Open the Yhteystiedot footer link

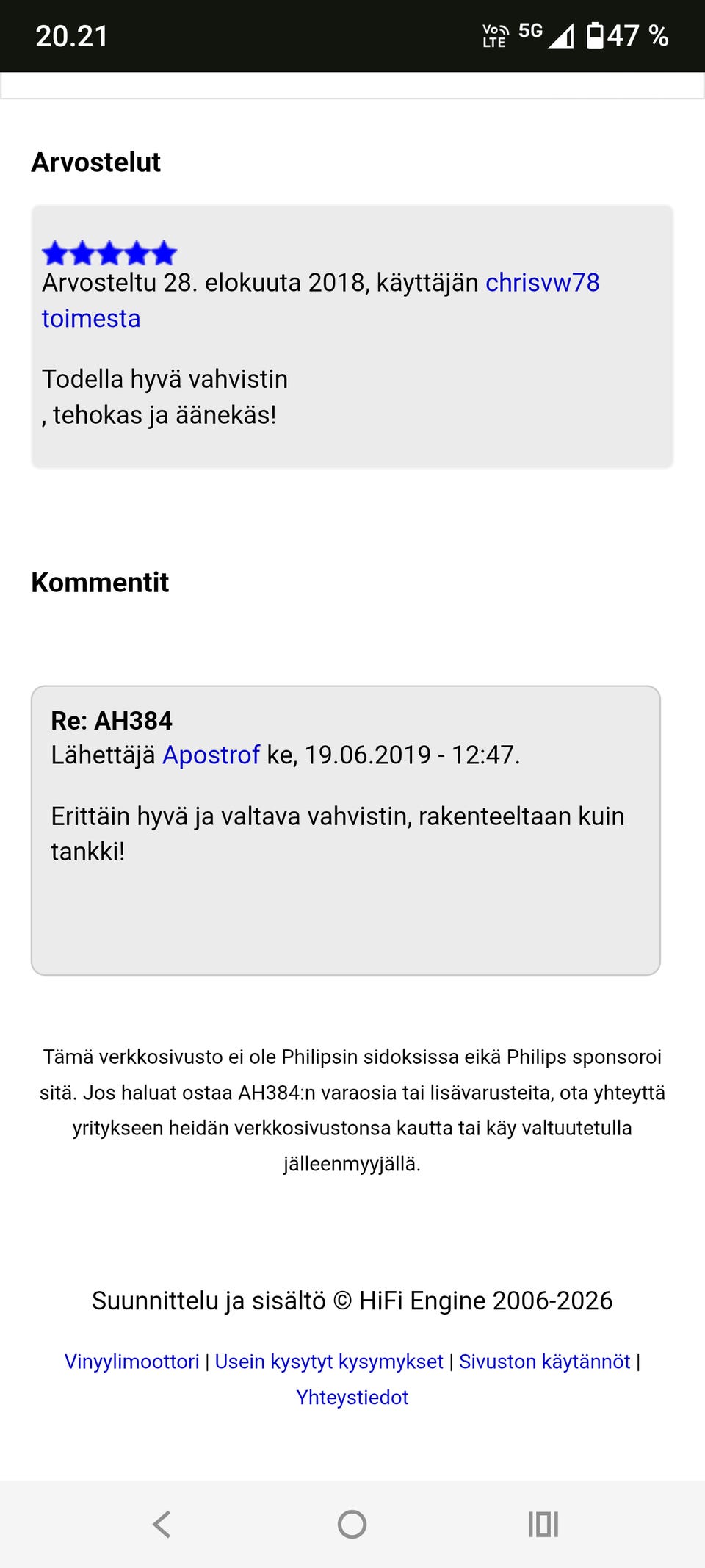352,1397
